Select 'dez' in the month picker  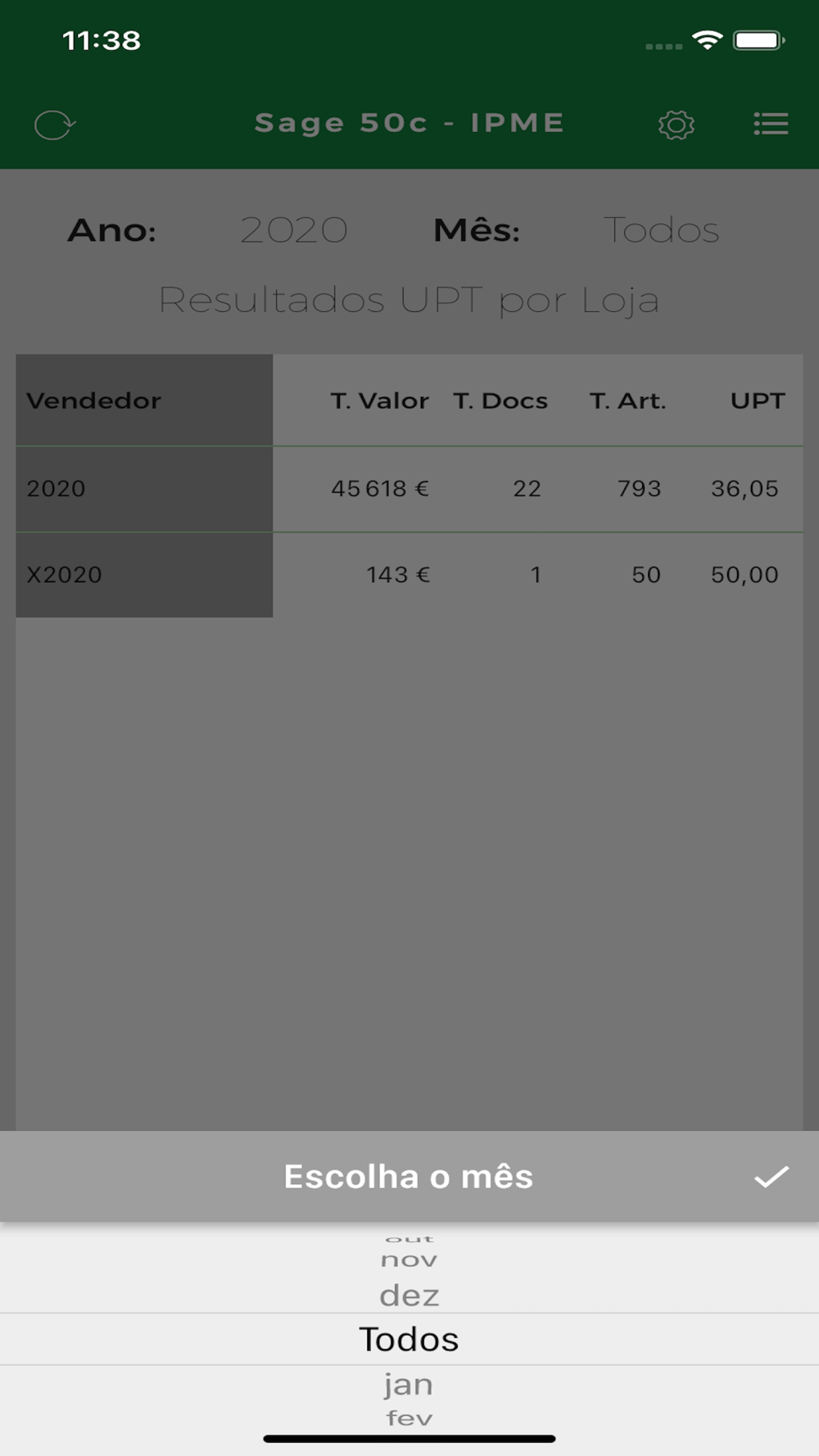pos(409,1295)
